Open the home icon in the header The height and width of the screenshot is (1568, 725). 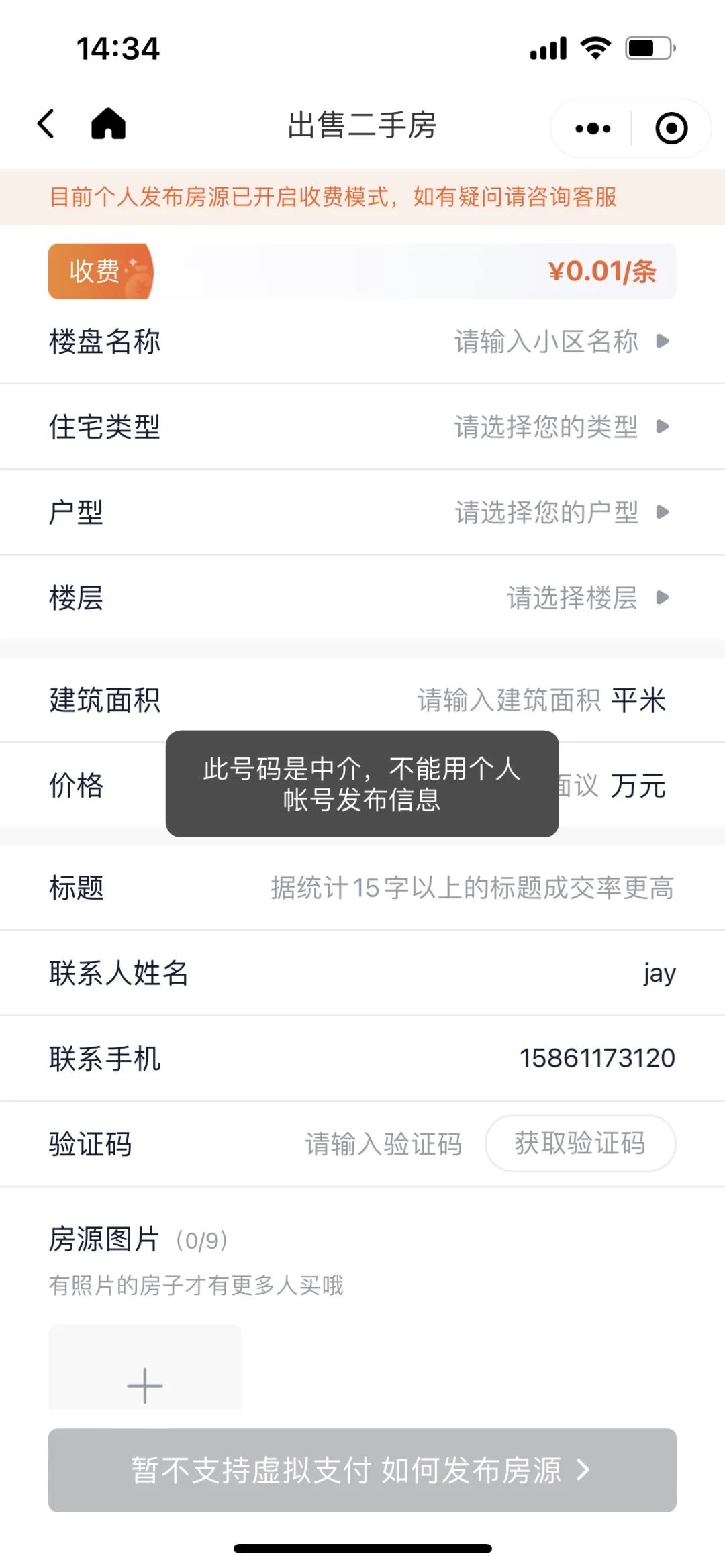pyautogui.click(x=108, y=124)
